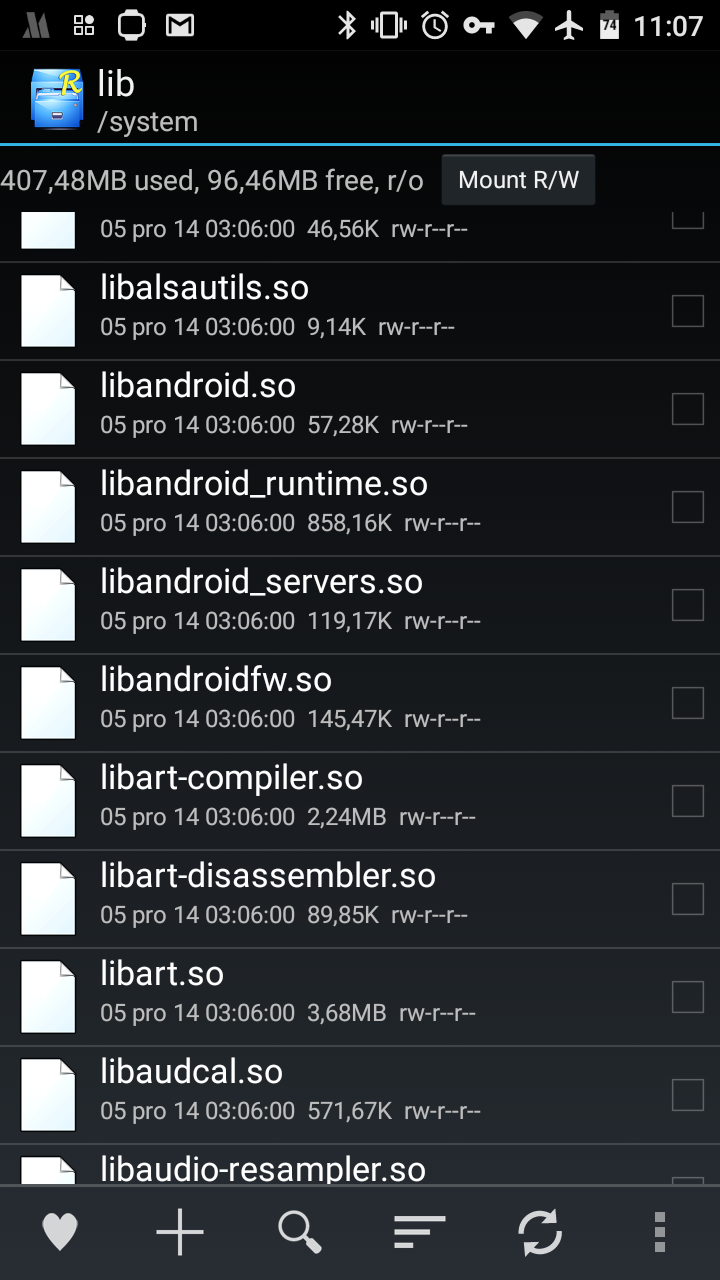Check the box for libandroid_servers.so
The image size is (720, 1280).
(x=688, y=605)
